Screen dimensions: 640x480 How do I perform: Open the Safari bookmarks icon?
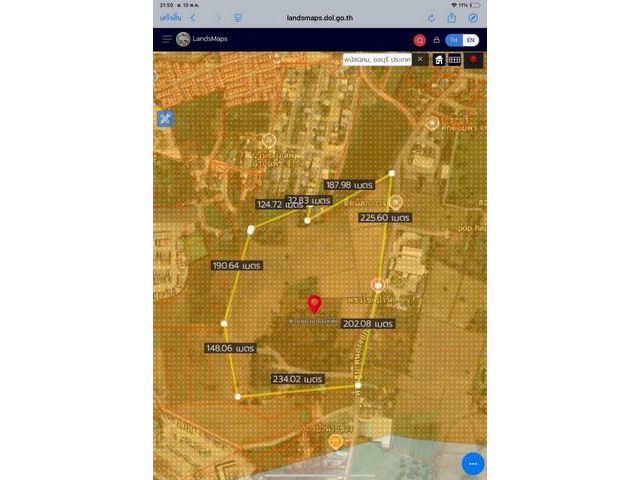238,18
